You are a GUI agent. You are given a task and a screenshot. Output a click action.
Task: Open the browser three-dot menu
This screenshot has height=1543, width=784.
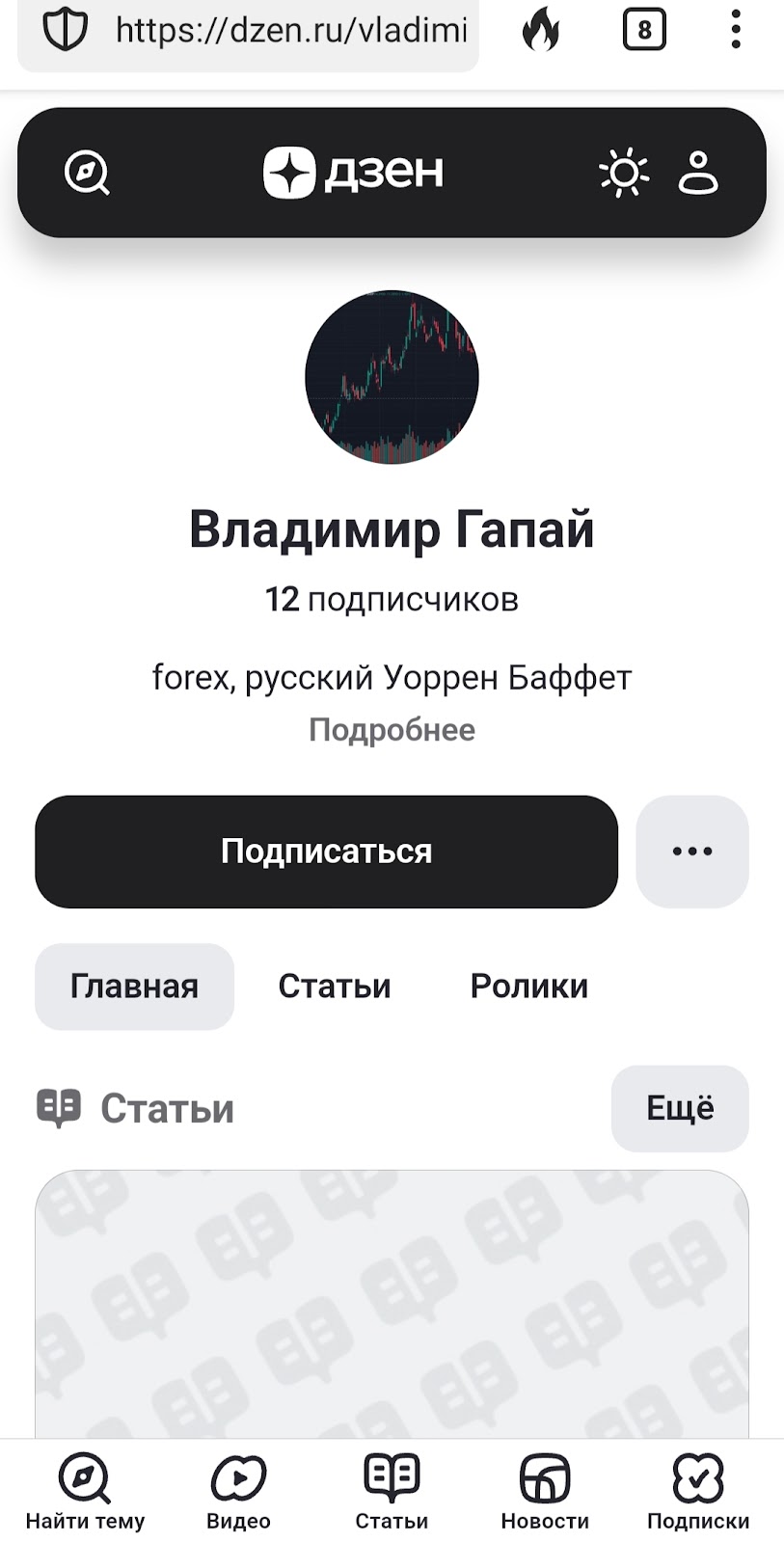click(736, 31)
